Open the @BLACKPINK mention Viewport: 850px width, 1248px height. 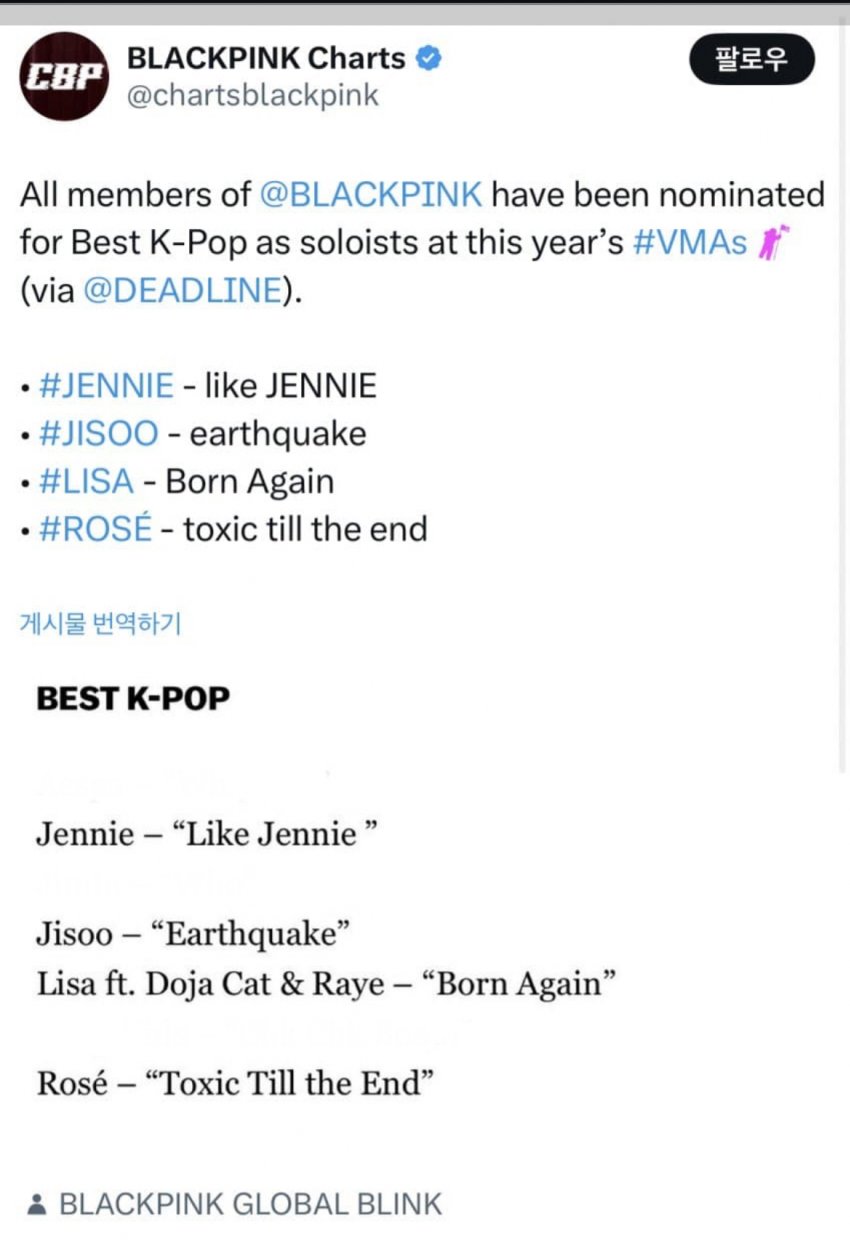click(370, 193)
